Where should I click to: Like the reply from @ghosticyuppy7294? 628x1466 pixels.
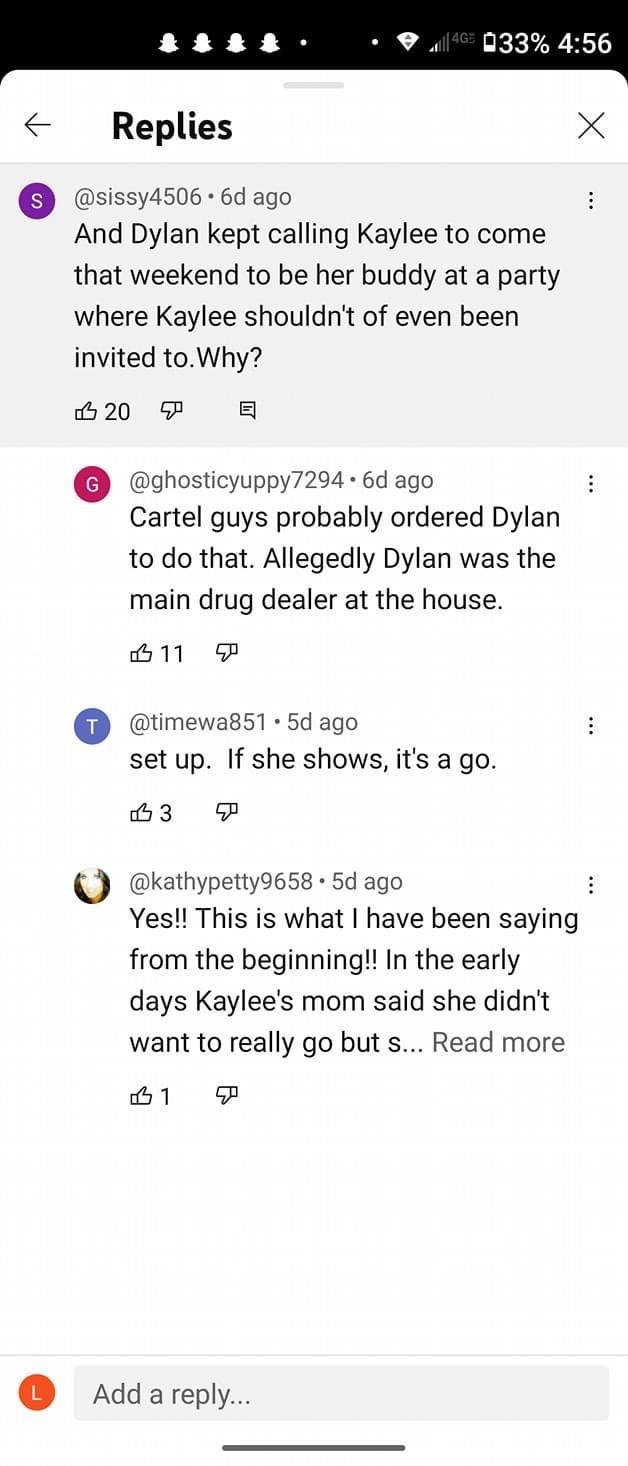pos(141,654)
